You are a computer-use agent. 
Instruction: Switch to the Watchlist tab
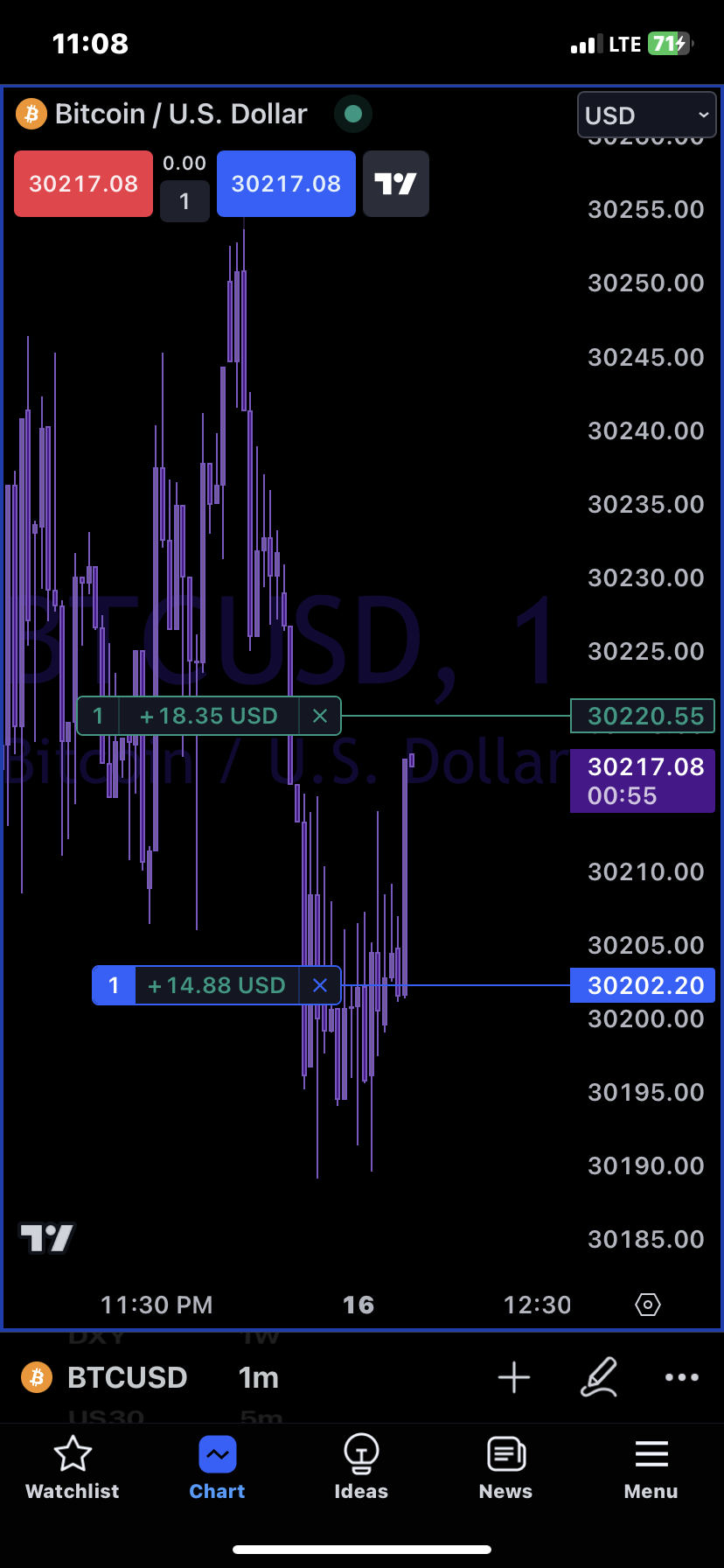pos(73,1468)
